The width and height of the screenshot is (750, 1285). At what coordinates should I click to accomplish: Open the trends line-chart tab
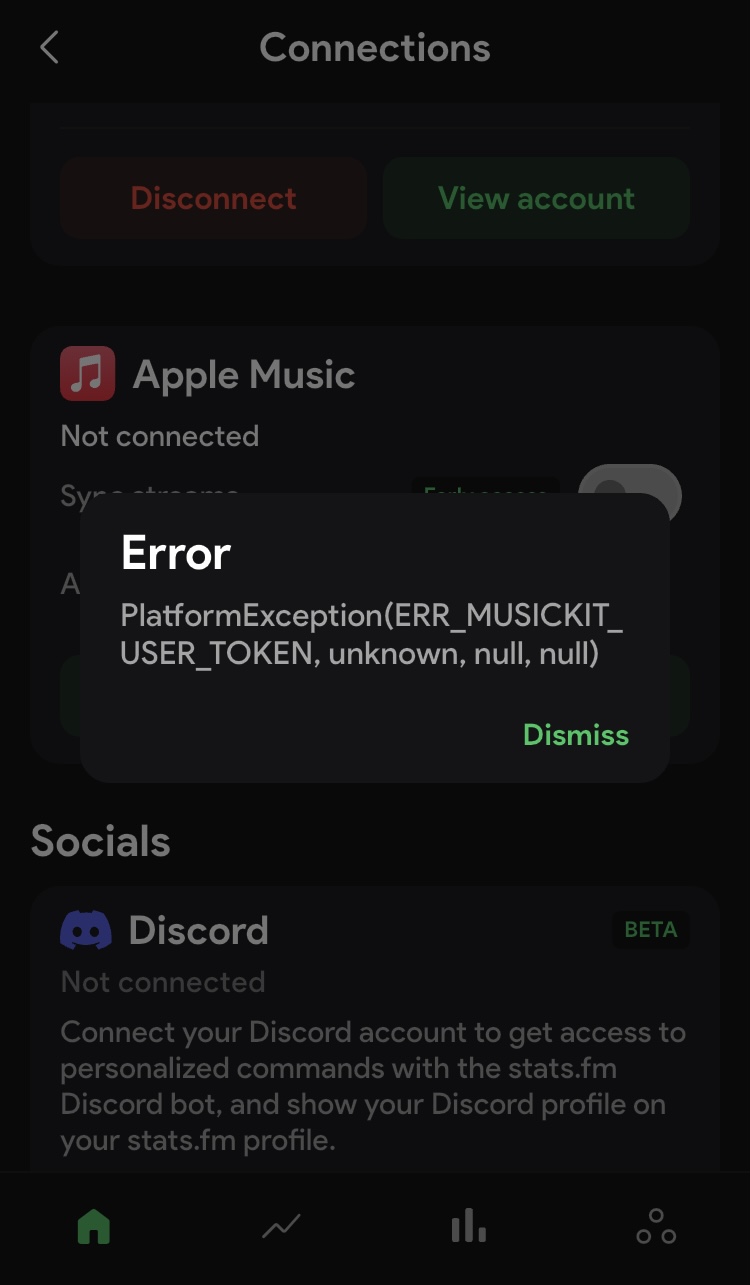(x=281, y=1226)
